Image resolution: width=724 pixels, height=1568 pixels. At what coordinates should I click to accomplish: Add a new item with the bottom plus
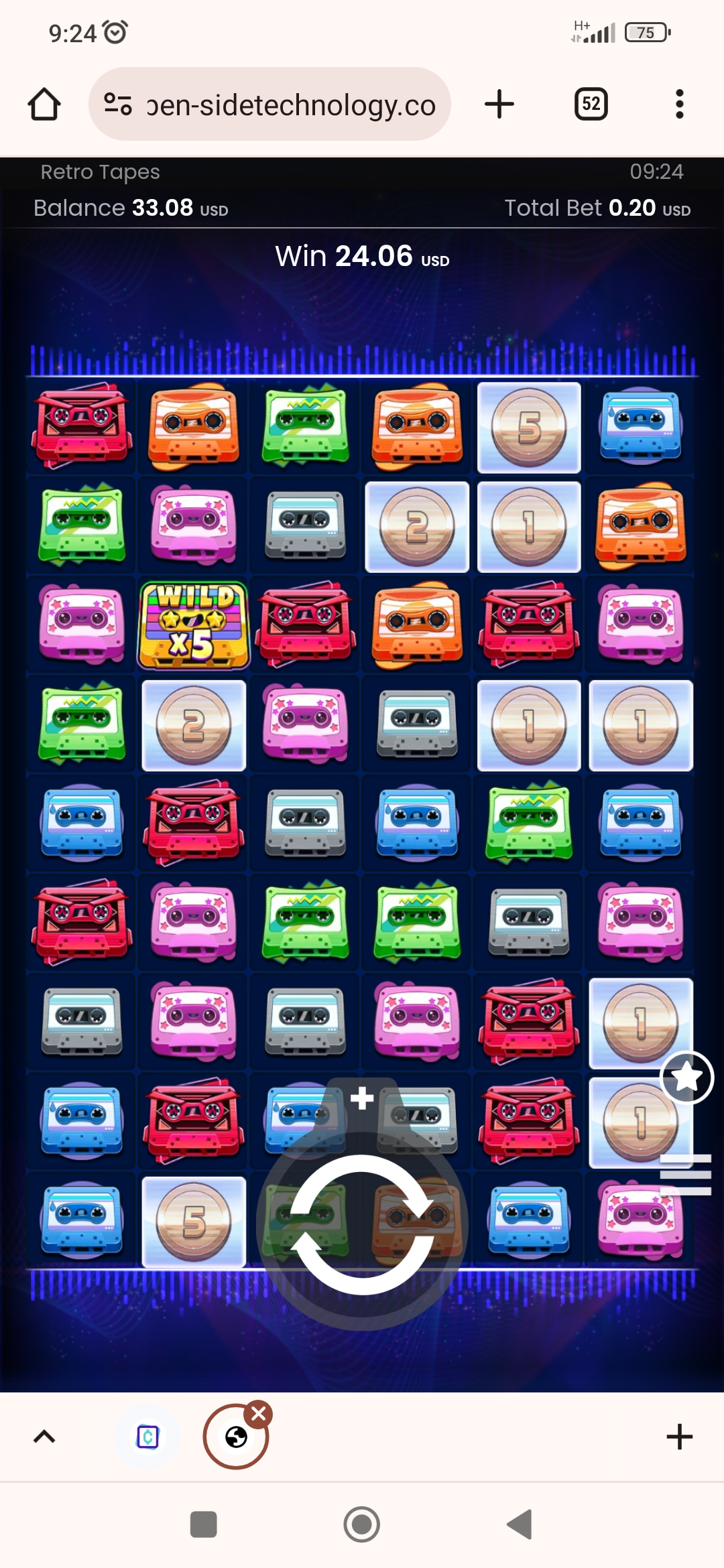point(679,1437)
